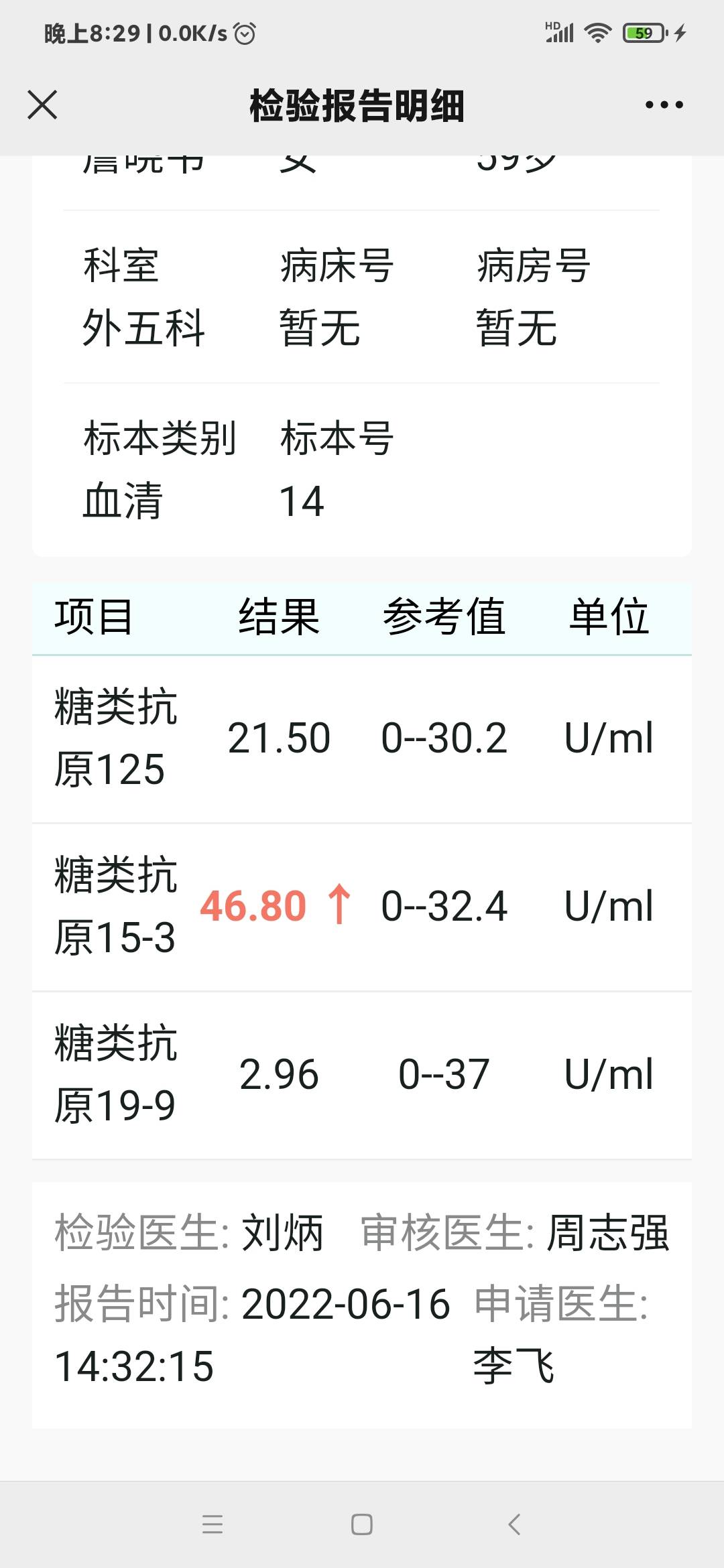Tap the red upward arrow beside 46.80
Viewport: 724px width, 1568px height.
click(x=341, y=905)
